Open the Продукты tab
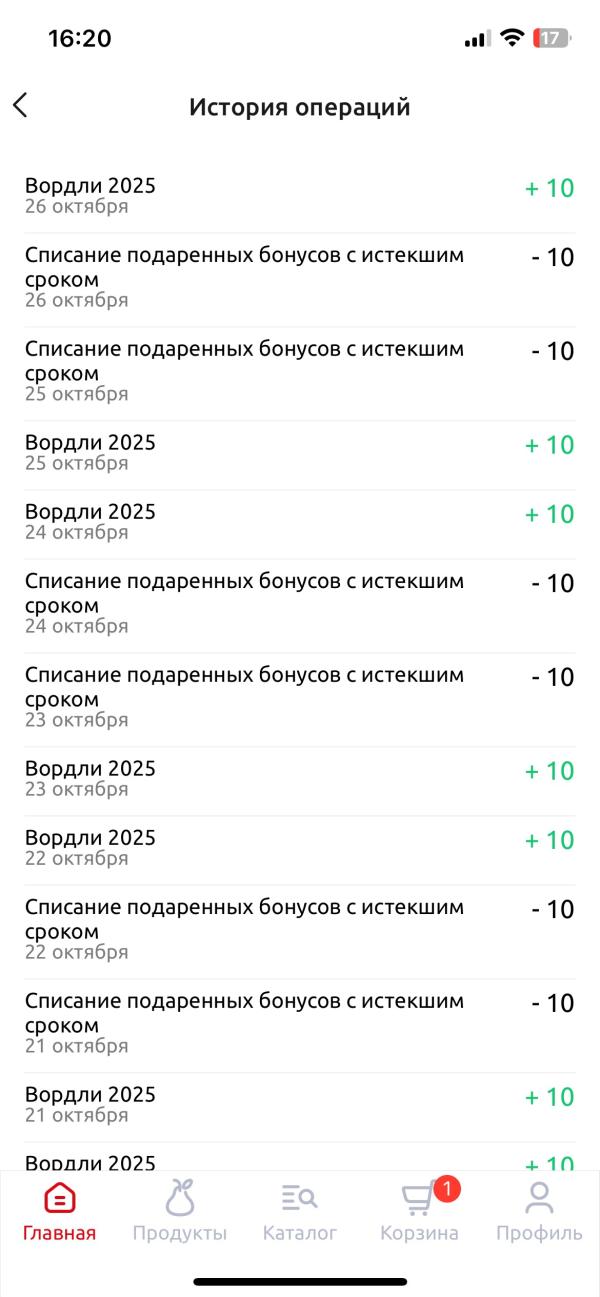600x1297 pixels. [x=180, y=1210]
